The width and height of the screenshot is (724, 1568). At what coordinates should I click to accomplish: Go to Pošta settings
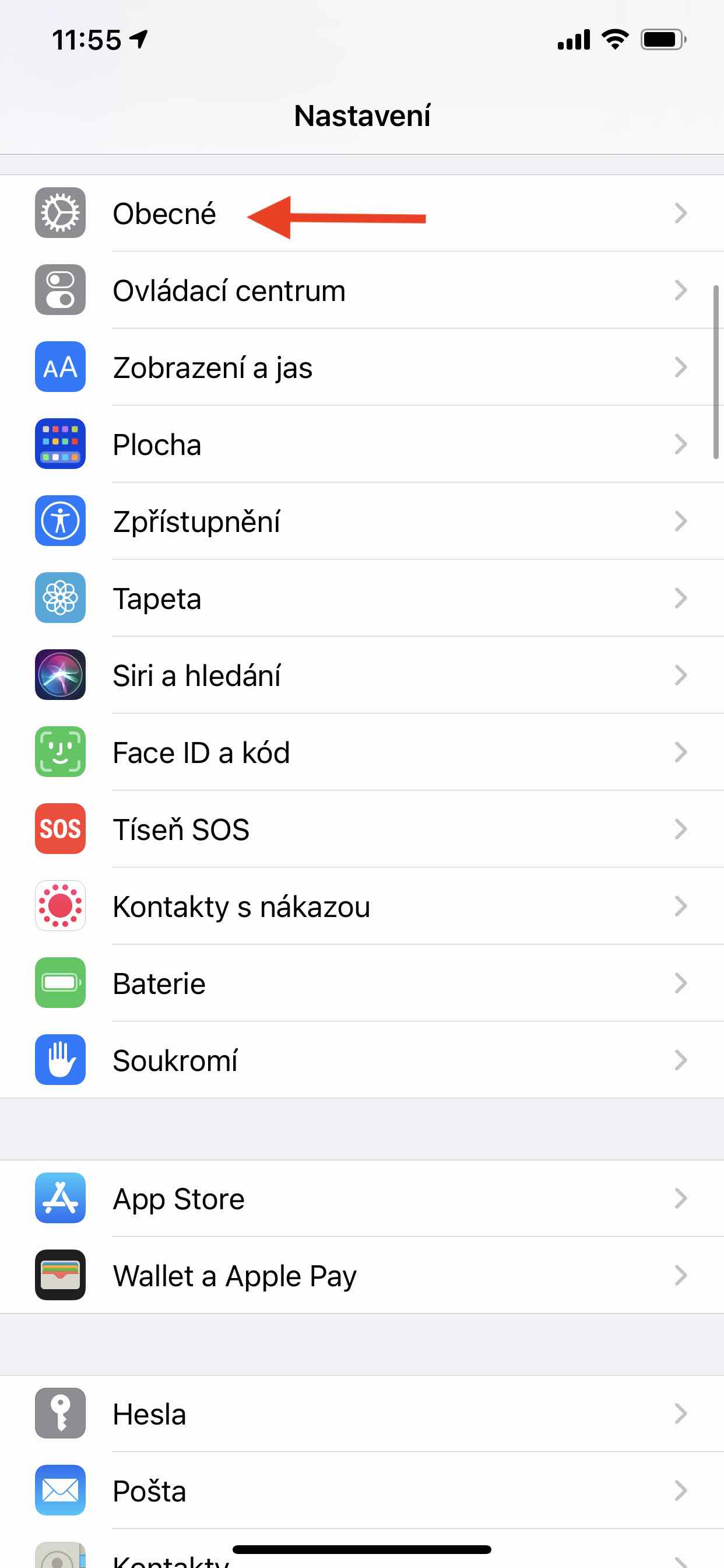tap(149, 1490)
